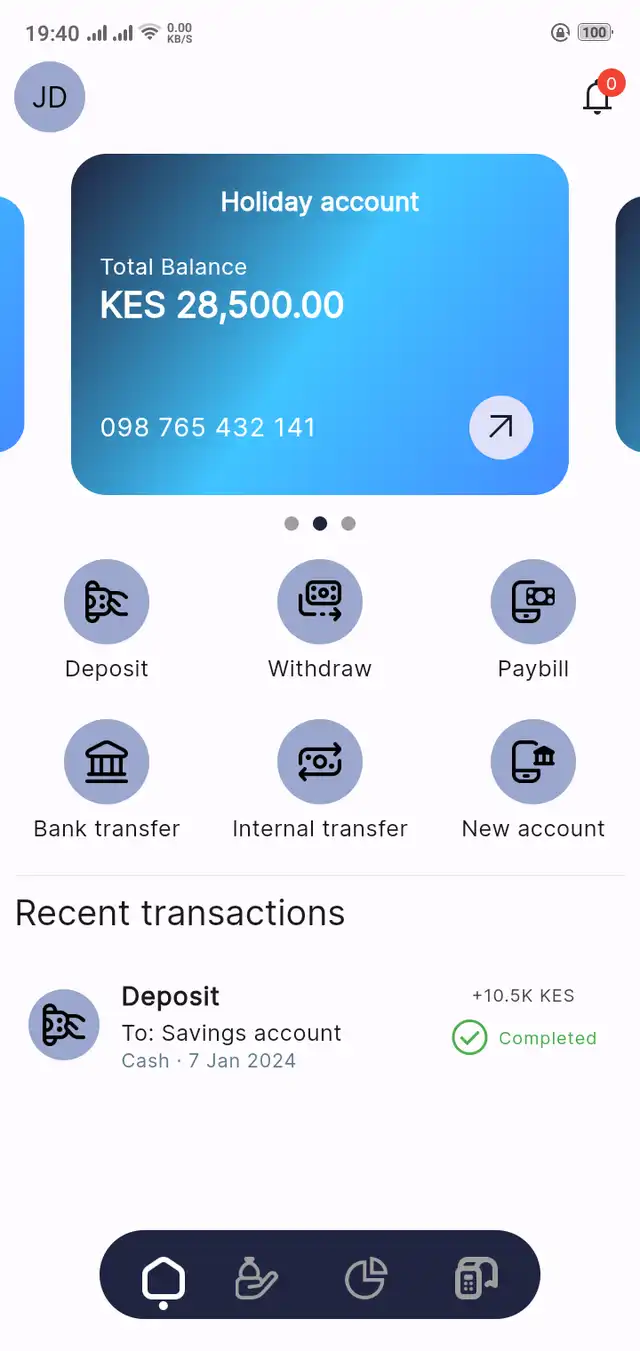The image size is (640, 1351).
Task: Open the payment terminal tab
Action: pyautogui.click(x=476, y=1278)
